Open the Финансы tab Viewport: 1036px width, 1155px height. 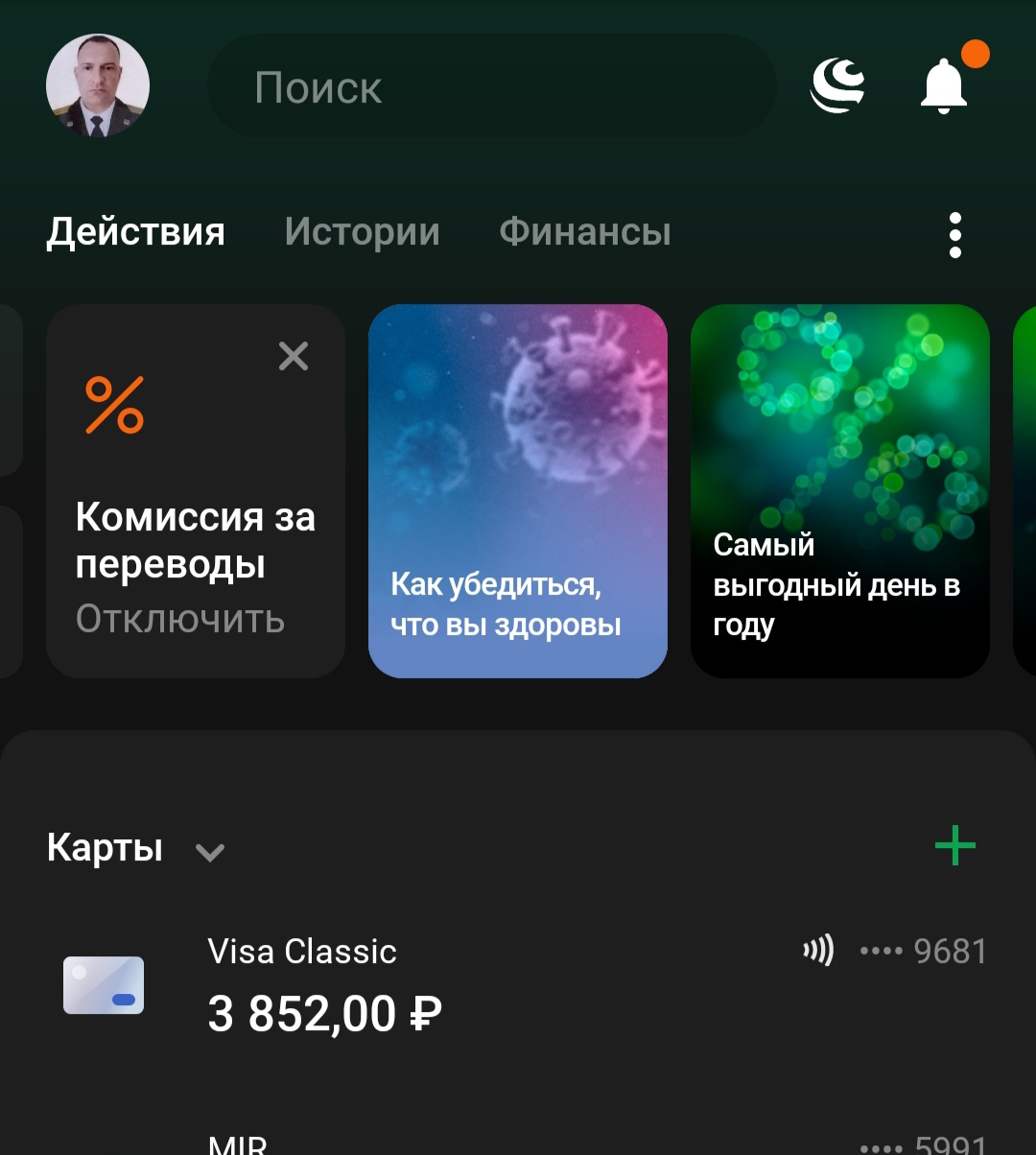click(x=584, y=232)
